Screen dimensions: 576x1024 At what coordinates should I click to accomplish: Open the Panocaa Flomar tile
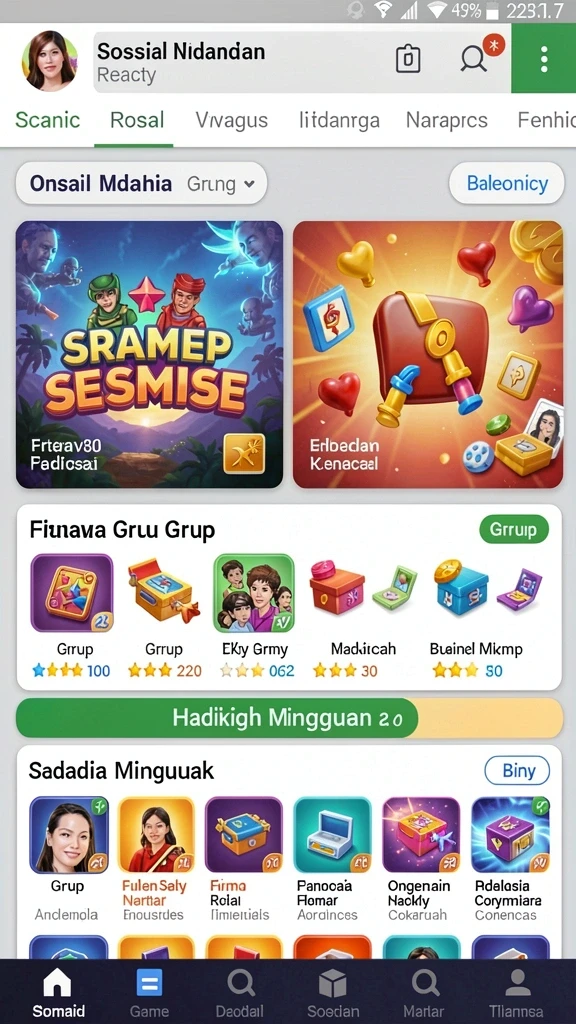coord(333,859)
